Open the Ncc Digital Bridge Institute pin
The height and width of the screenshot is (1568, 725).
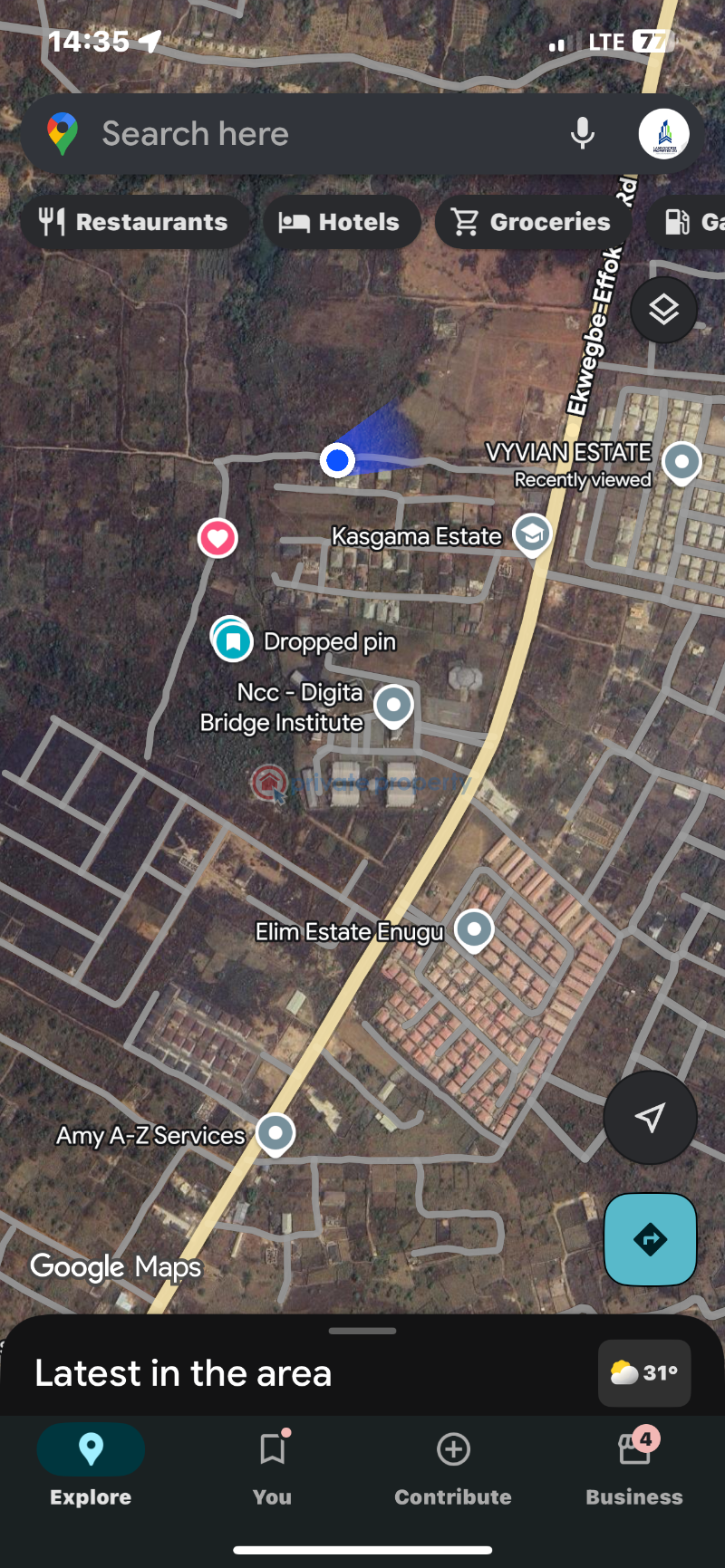[393, 705]
